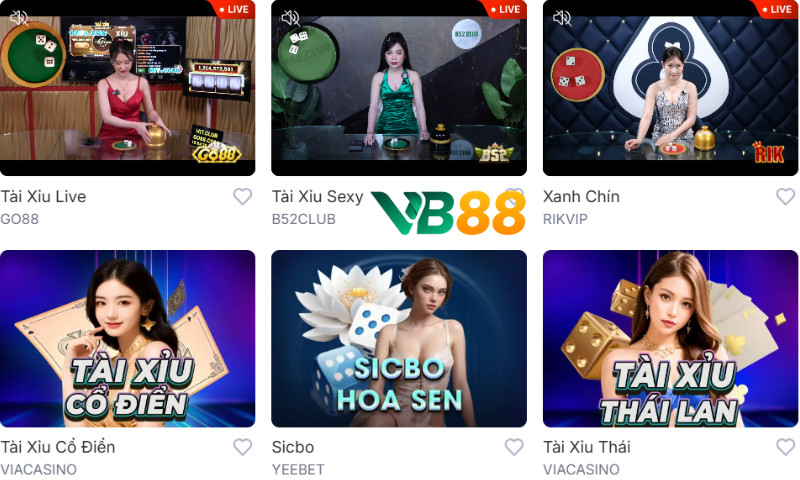
Task: Unmute the Tài Xiu Sexy live stream
Action: tap(290, 17)
